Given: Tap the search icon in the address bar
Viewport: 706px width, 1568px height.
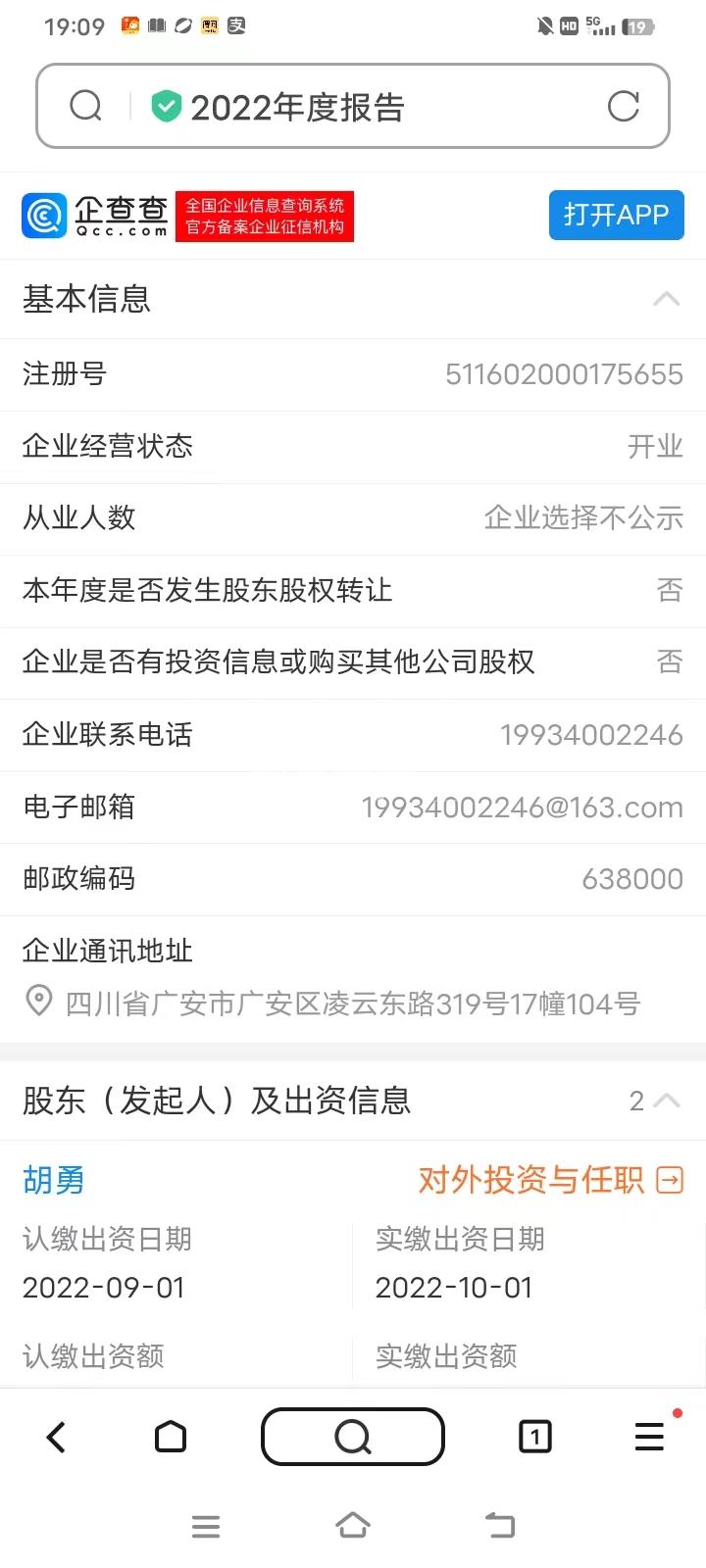Looking at the screenshot, I should click(86, 106).
